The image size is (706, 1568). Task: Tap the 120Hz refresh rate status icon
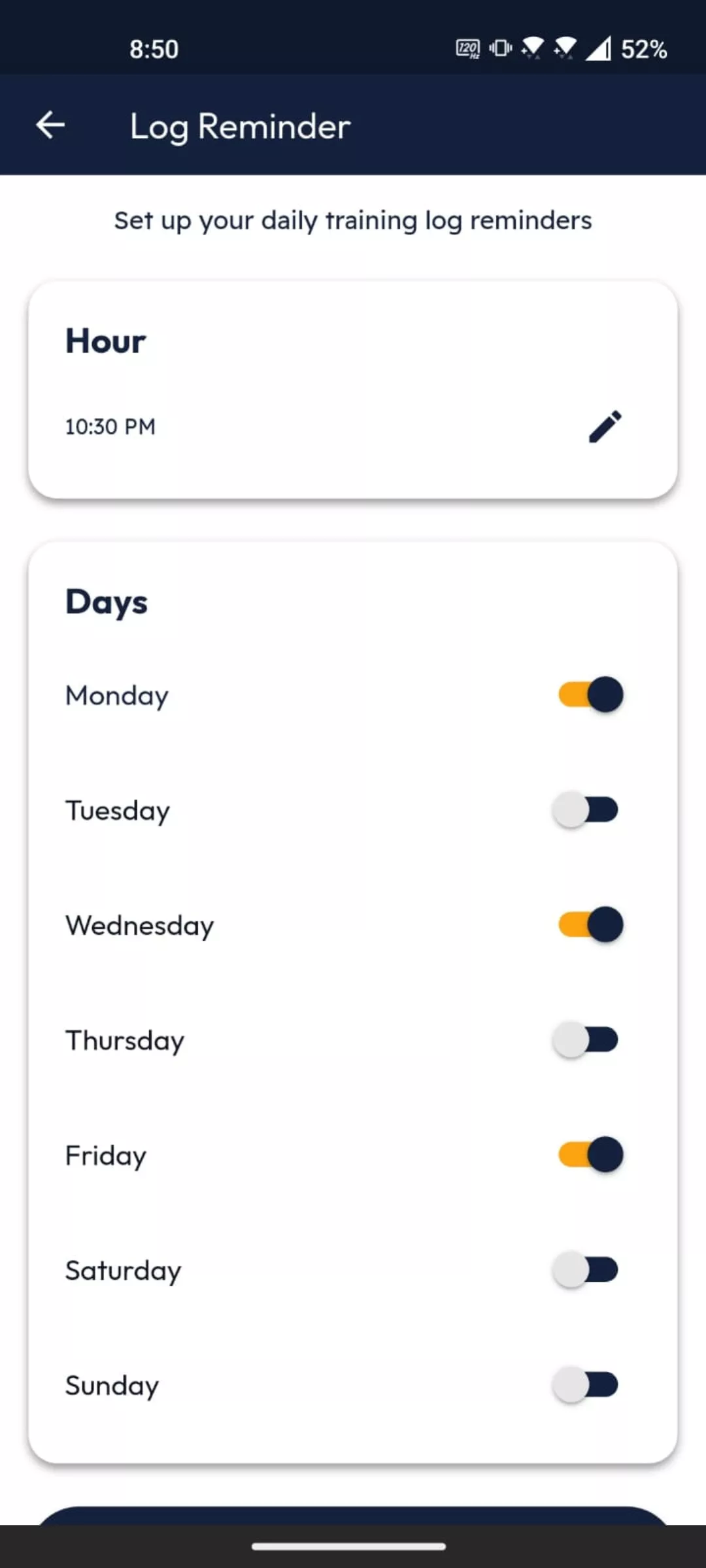467,48
